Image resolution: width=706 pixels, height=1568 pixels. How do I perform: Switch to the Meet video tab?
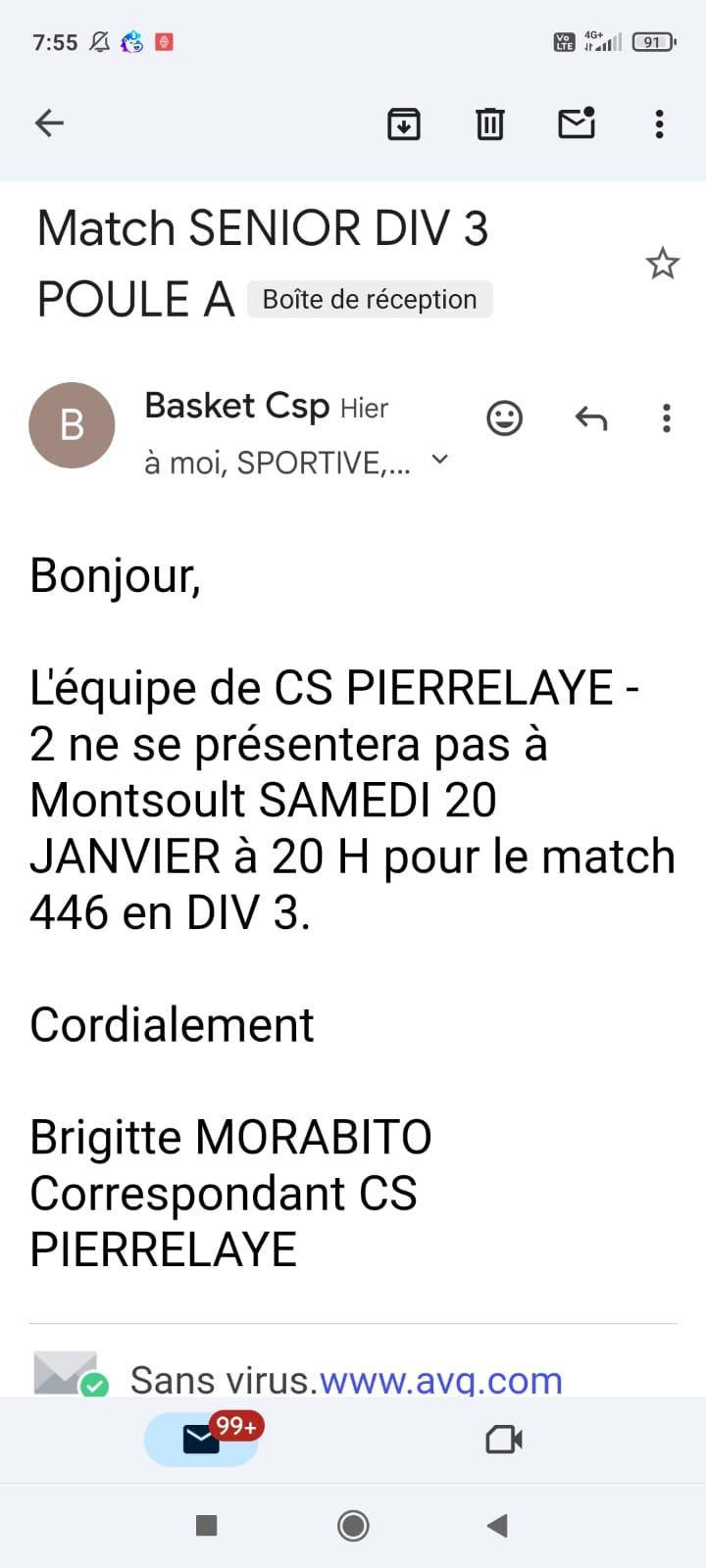tap(504, 1439)
